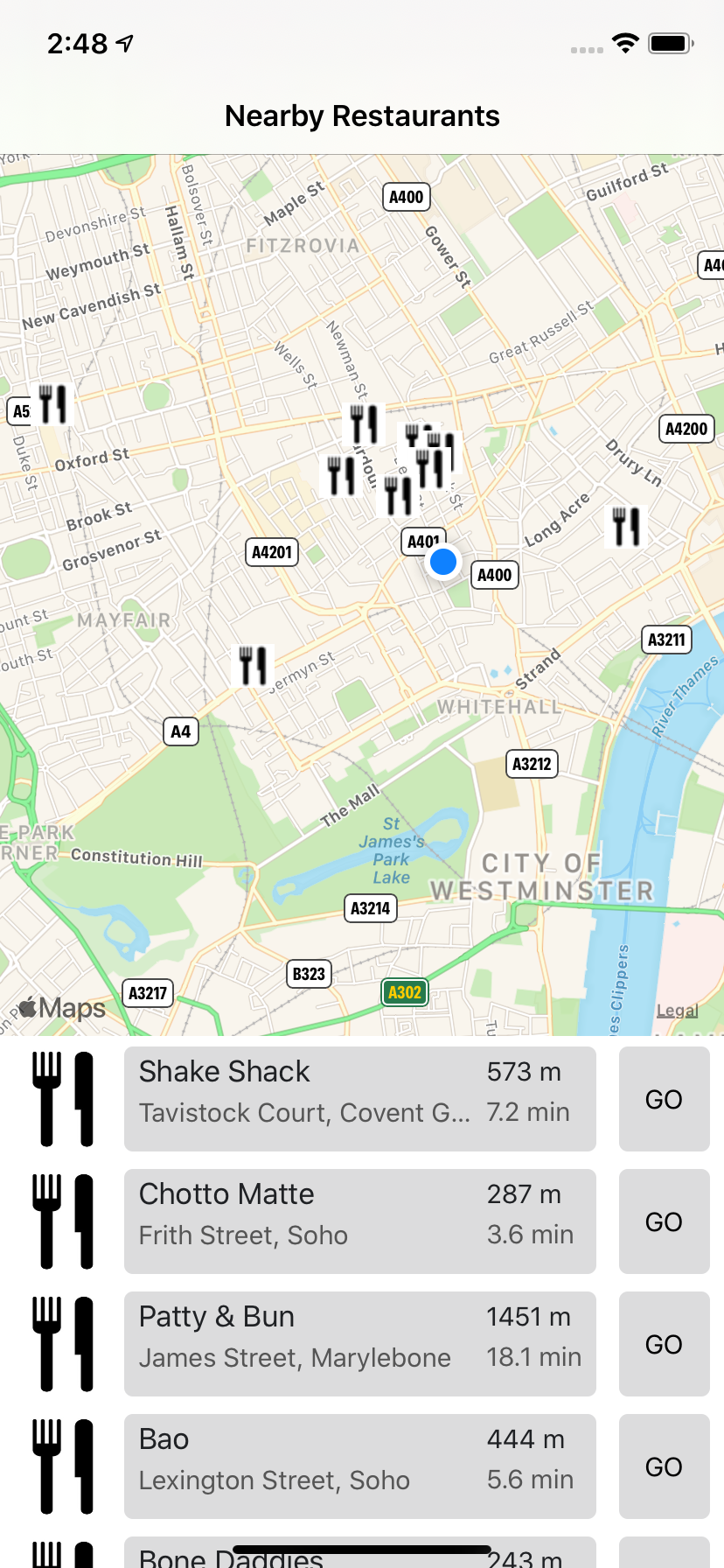Viewport: 724px width, 1568px height.
Task: Start route to Patty & Bun
Action: coord(664,1344)
